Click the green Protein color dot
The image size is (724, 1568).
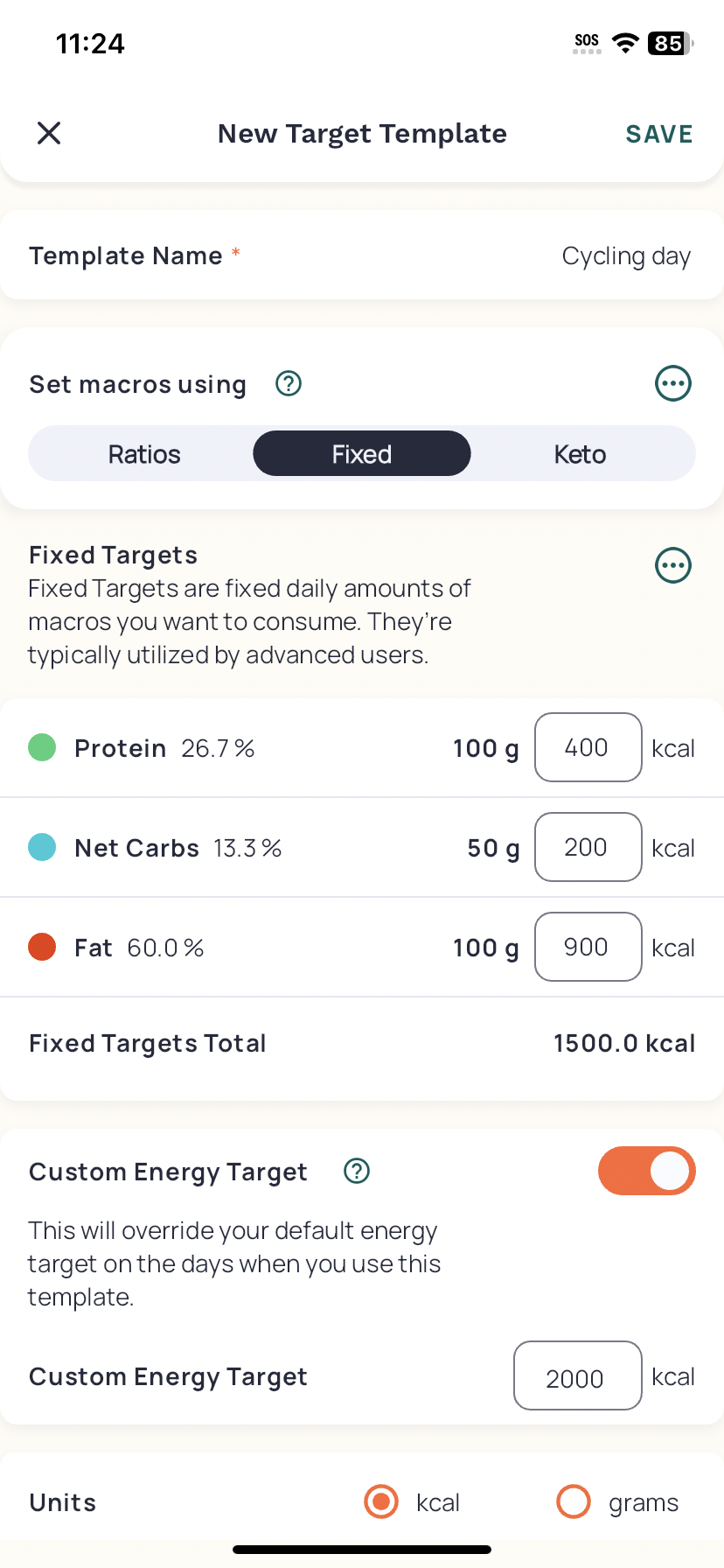click(x=42, y=747)
